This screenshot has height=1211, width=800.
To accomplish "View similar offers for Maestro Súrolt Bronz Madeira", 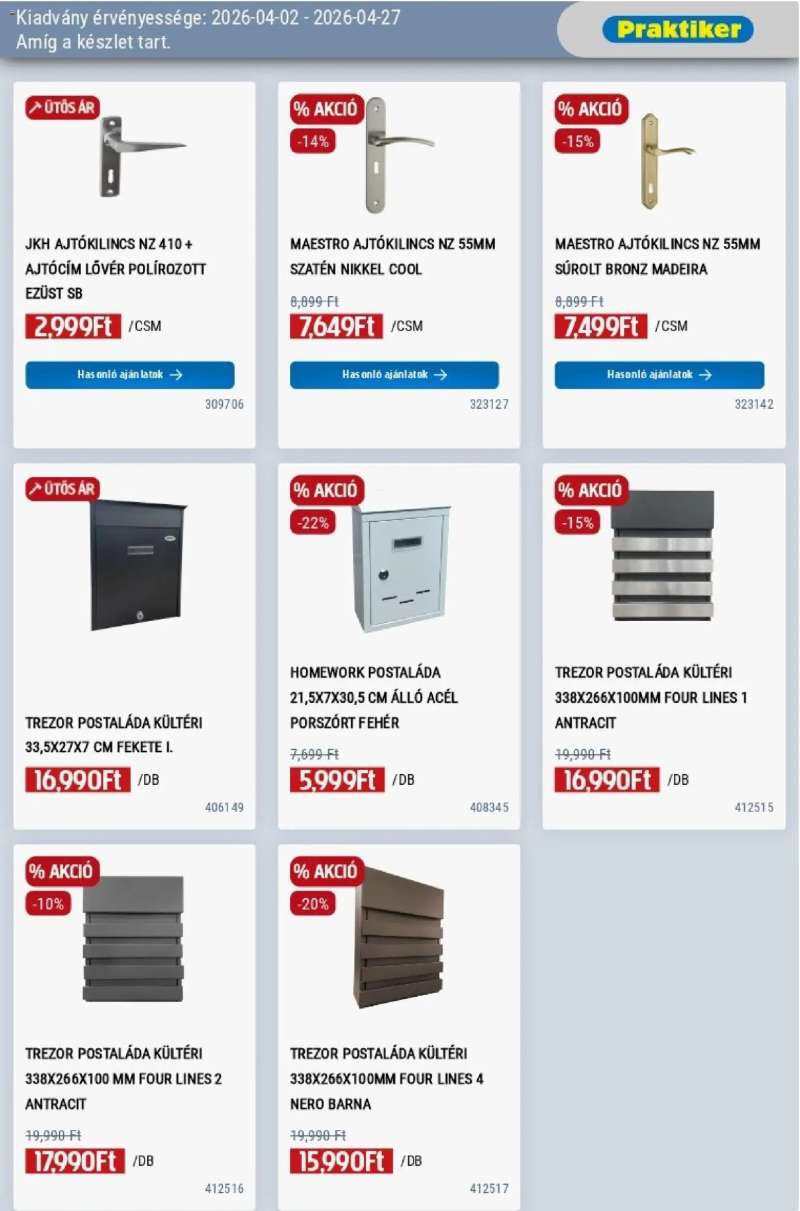I will 659,375.
